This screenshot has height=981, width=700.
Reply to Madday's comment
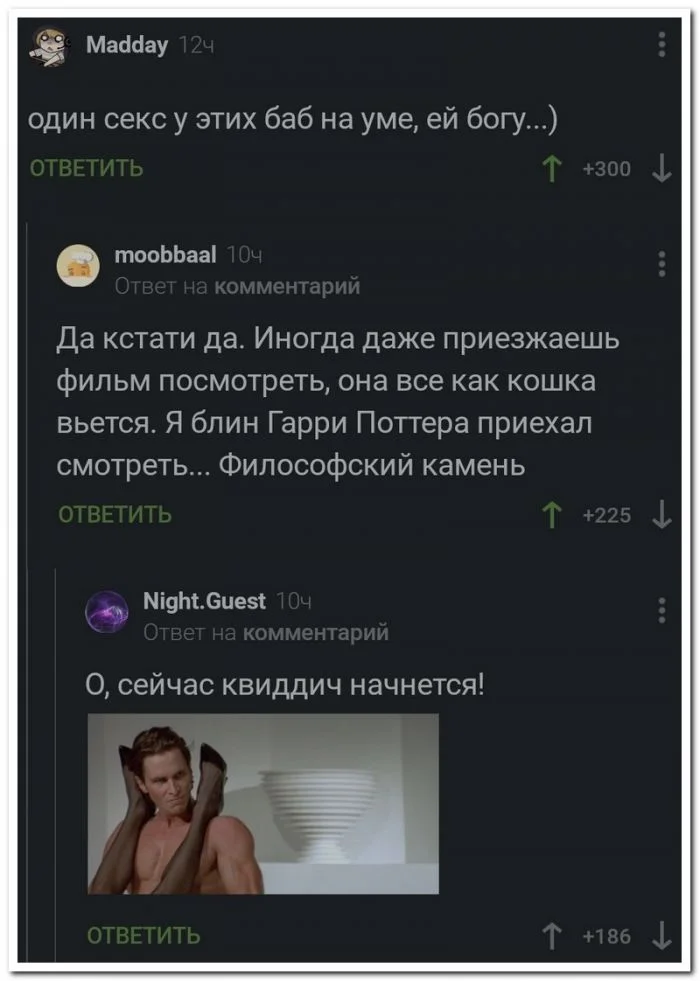[x=87, y=168]
